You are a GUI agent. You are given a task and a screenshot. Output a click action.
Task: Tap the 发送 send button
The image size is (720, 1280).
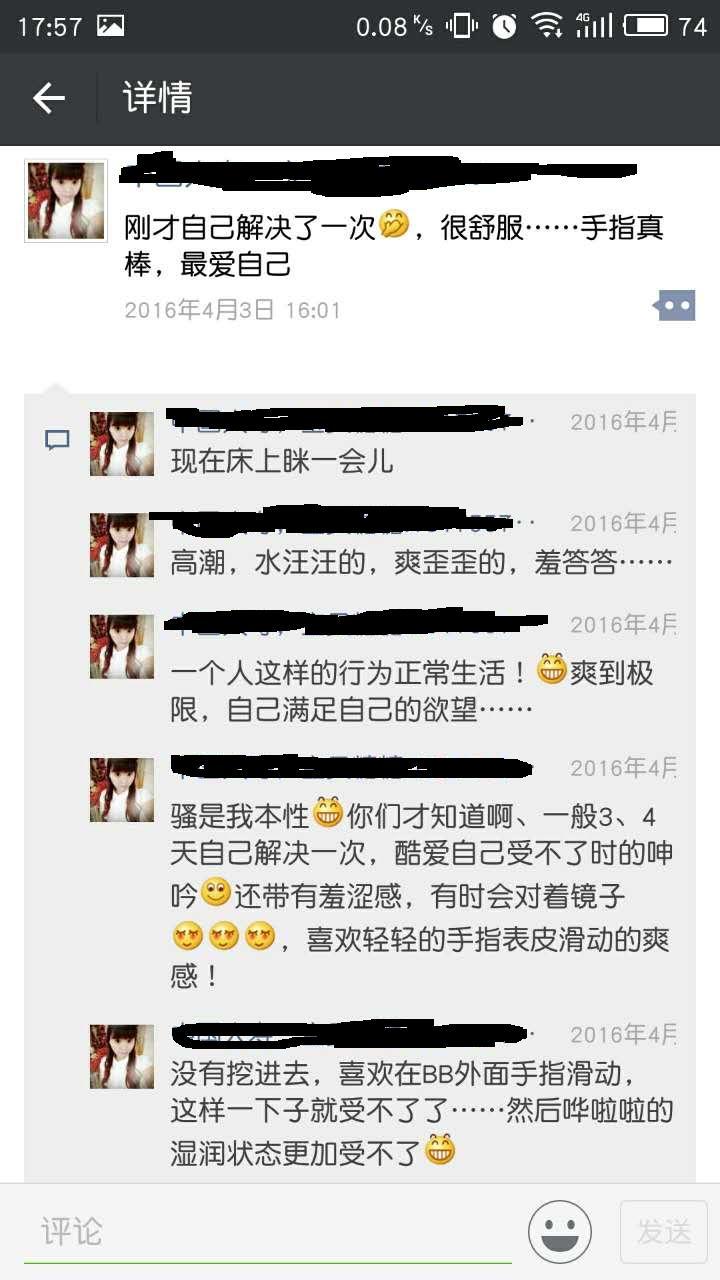click(663, 1232)
